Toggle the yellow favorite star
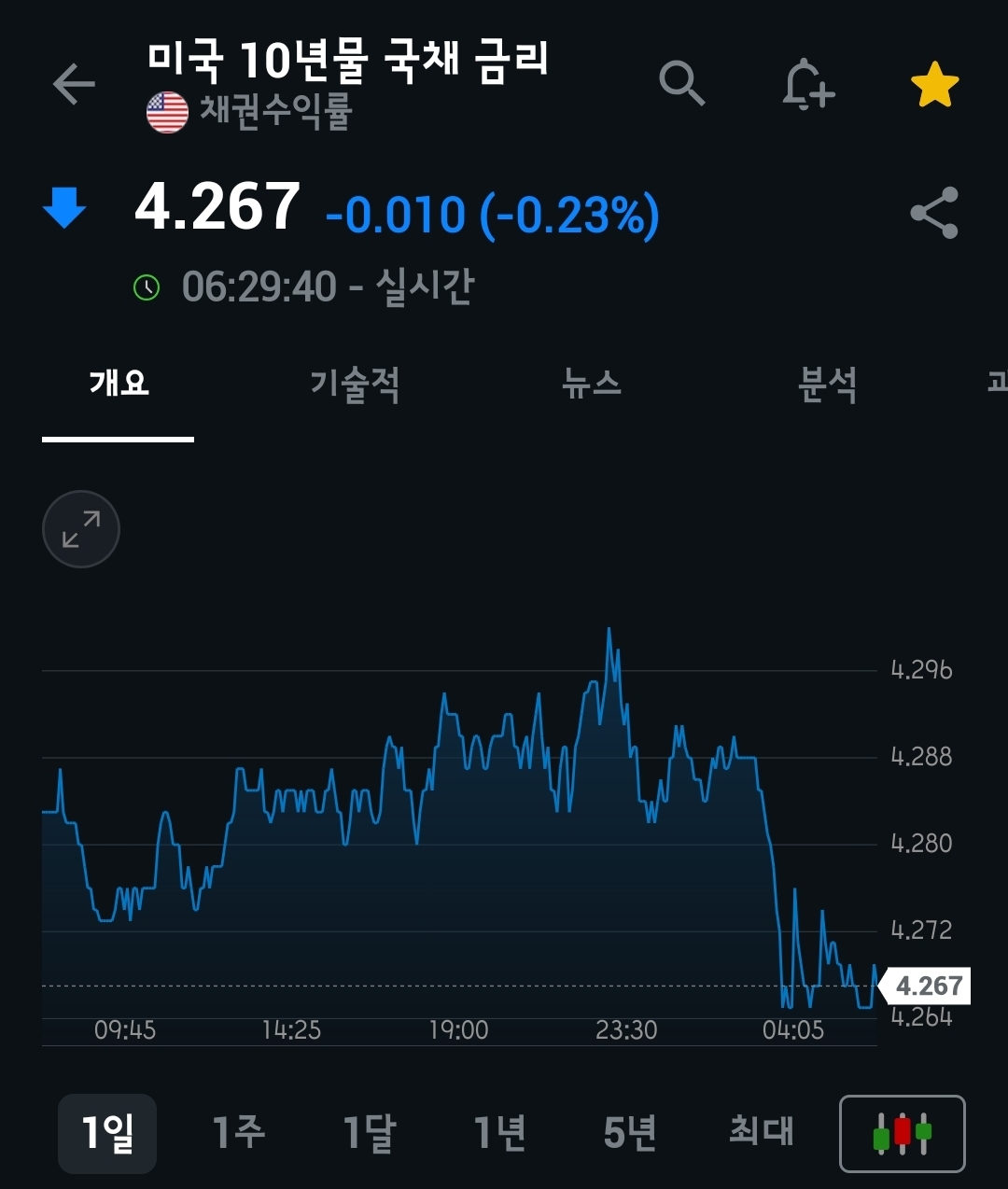This screenshot has height=1189, width=1008. coord(934,85)
